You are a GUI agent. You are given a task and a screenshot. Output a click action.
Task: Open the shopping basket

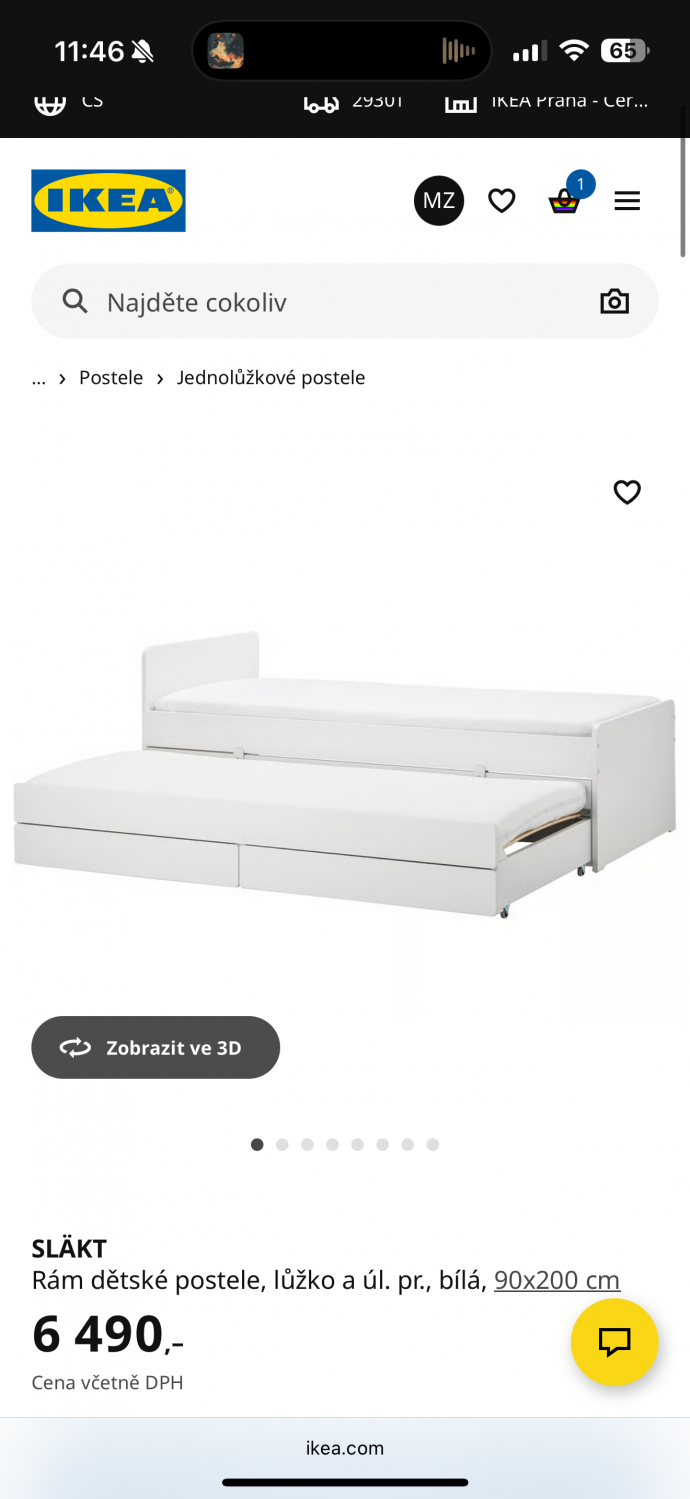click(565, 201)
